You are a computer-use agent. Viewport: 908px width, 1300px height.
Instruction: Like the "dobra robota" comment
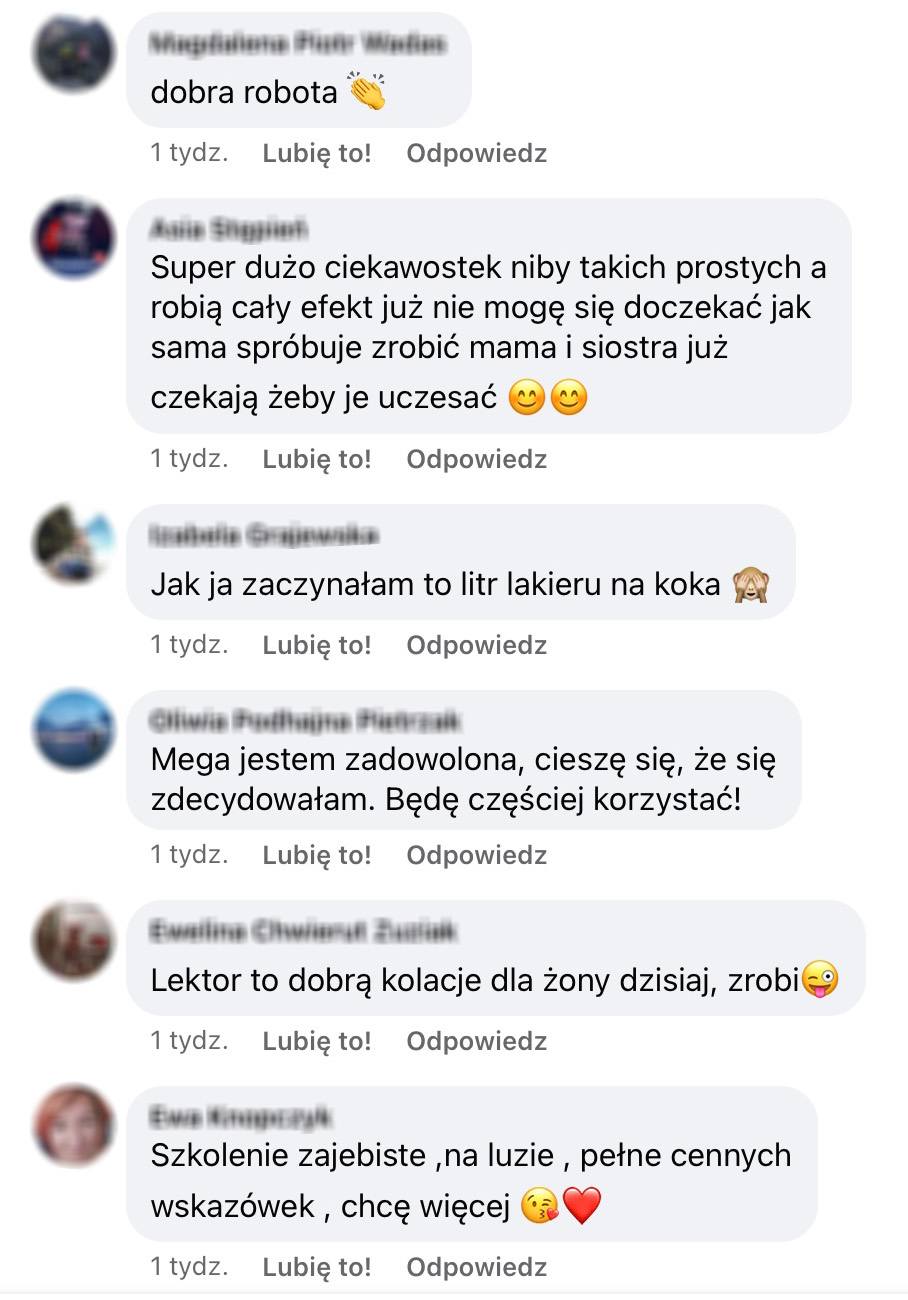[x=316, y=153]
